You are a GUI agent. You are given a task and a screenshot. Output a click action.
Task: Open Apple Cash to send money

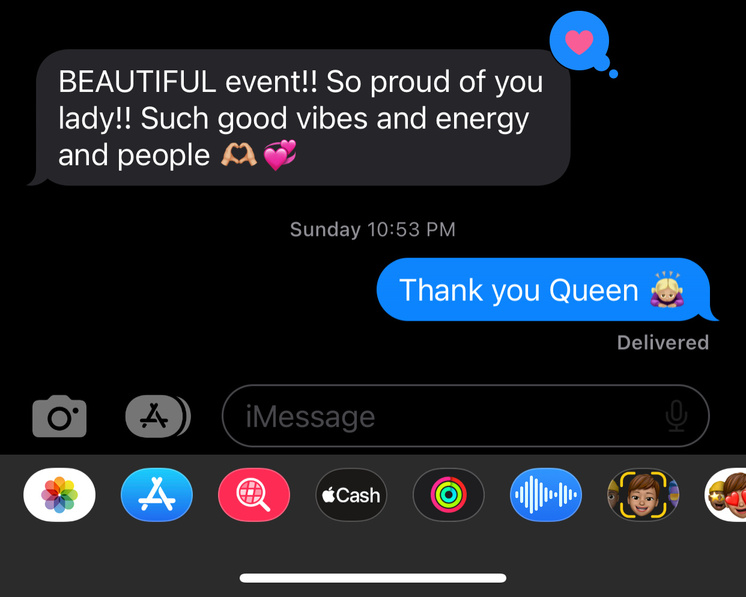(x=350, y=494)
